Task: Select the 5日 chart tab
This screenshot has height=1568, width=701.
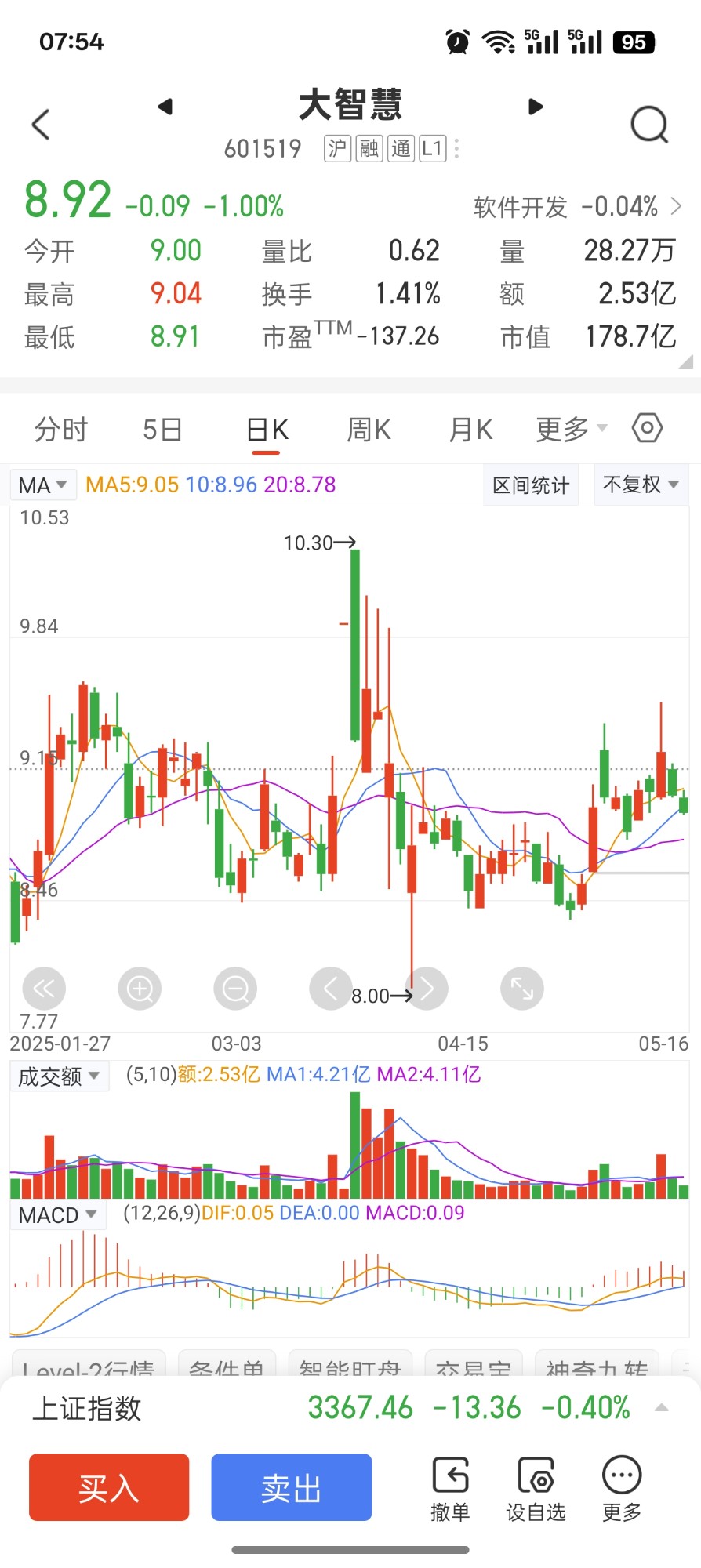Action: click(x=162, y=430)
